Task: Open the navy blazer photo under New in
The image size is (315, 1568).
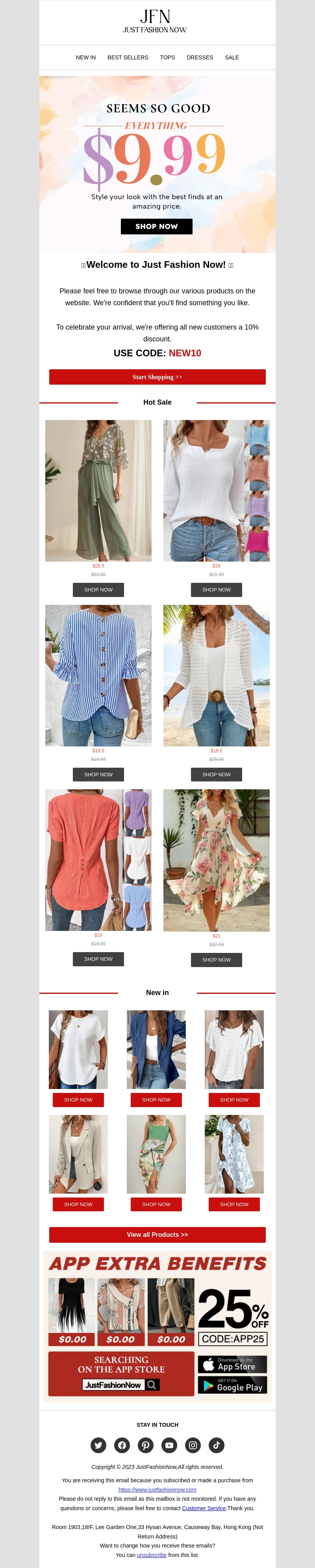Action: point(156,1049)
